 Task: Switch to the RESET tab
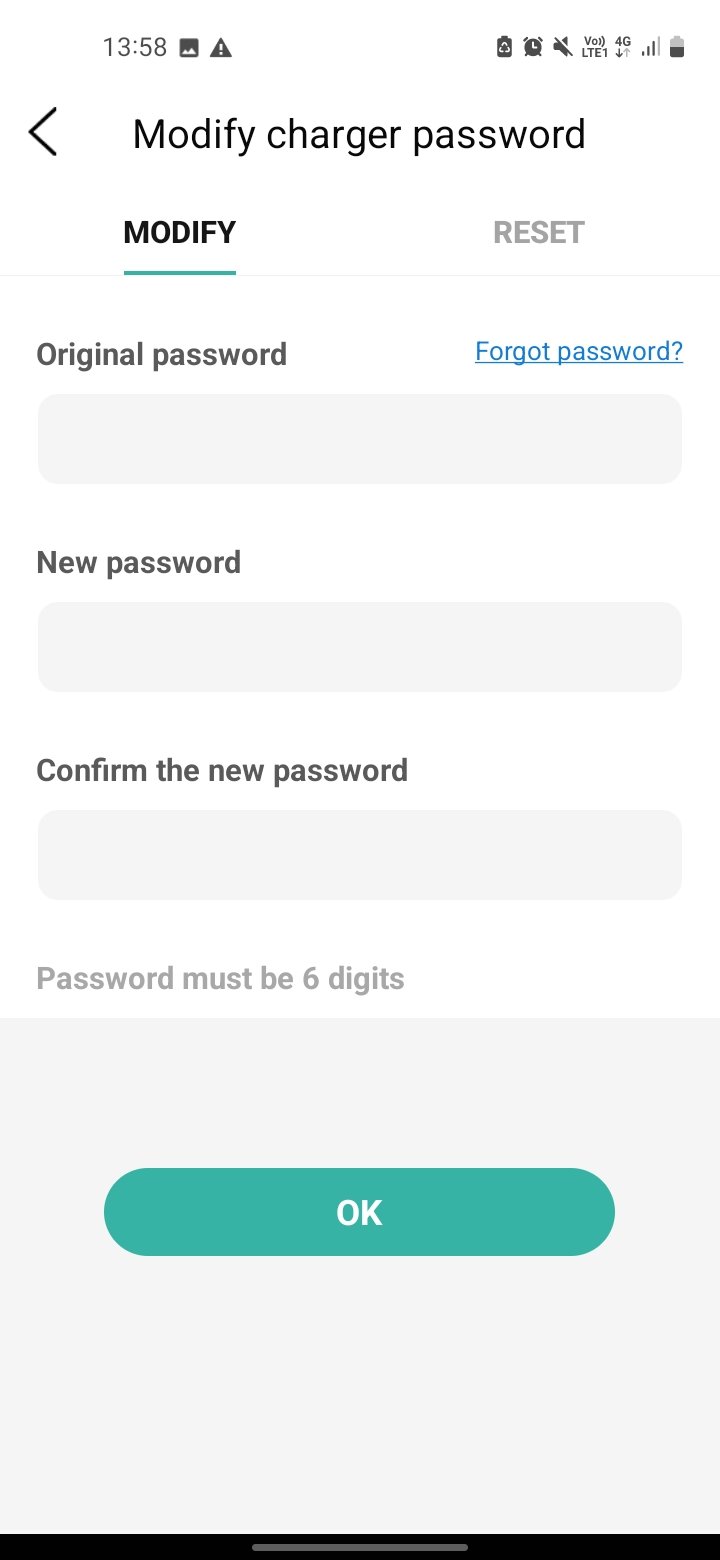[538, 233]
